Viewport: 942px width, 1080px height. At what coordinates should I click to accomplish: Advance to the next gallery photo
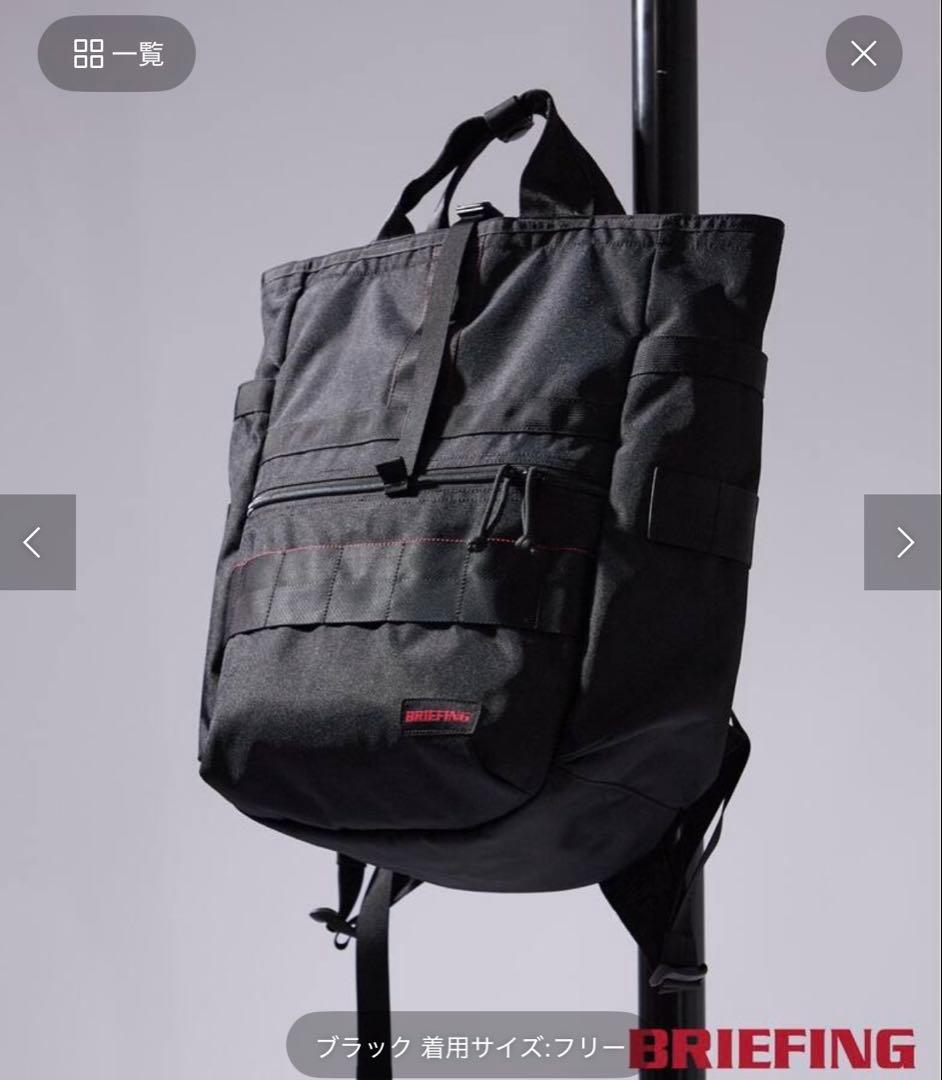click(904, 542)
